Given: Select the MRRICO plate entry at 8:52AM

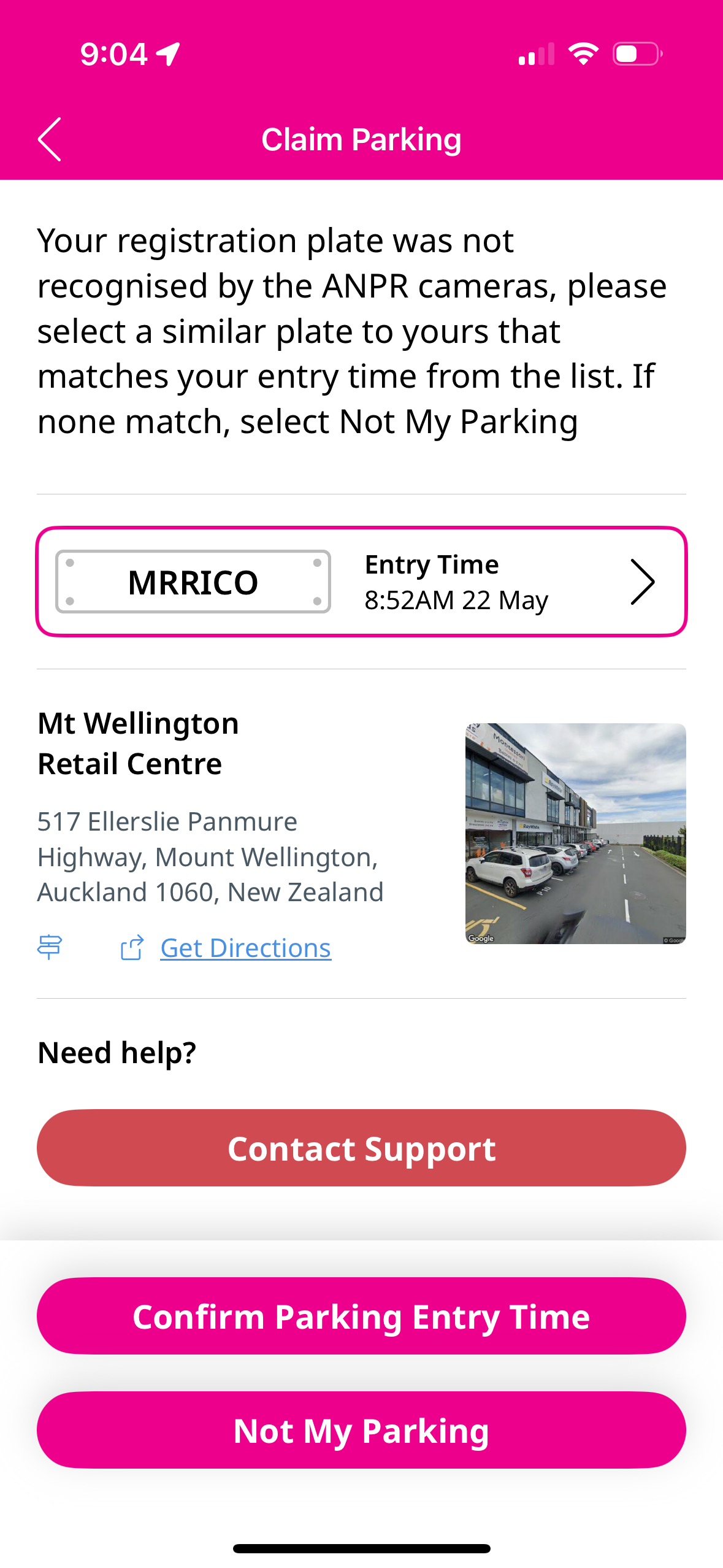Looking at the screenshot, I should click(x=361, y=582).
